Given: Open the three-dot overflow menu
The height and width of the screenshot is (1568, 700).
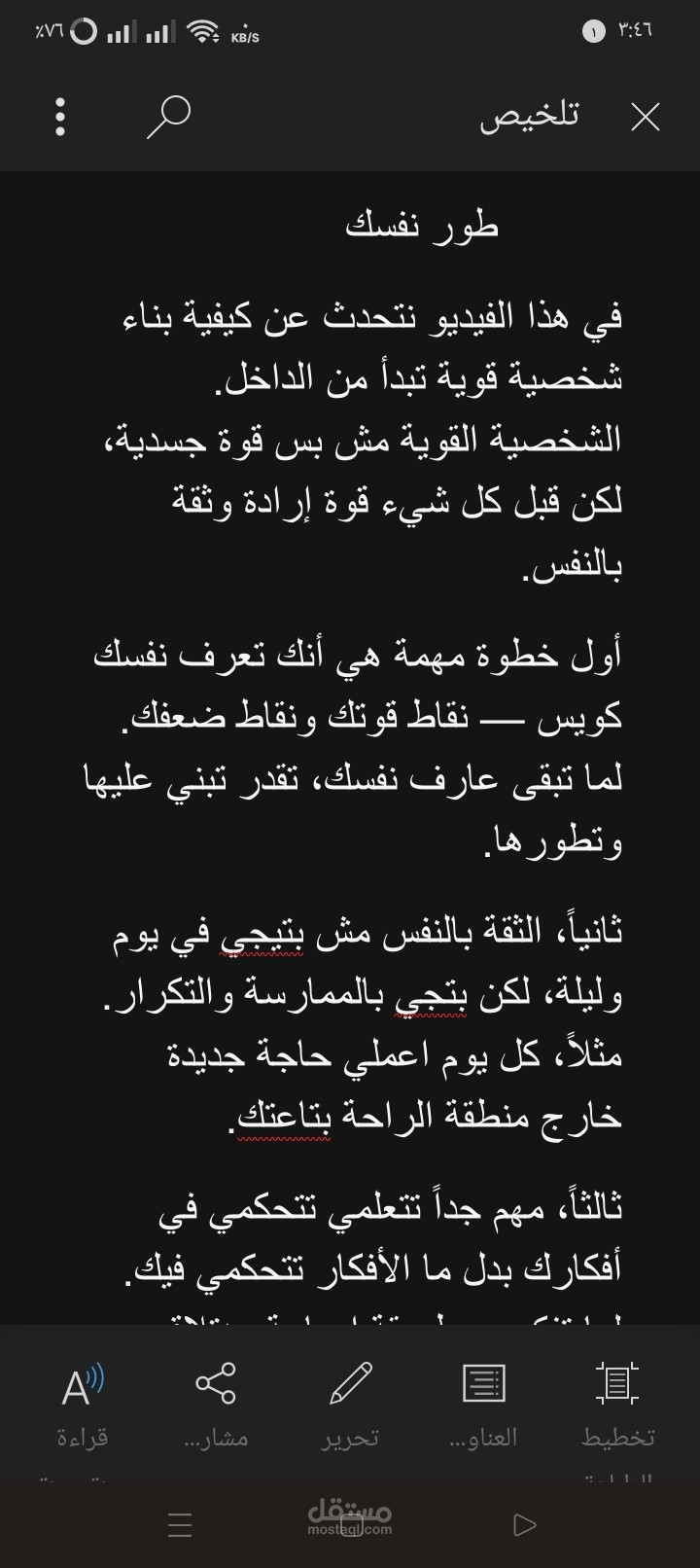Looking at the screenshot, I should [58, 116].
